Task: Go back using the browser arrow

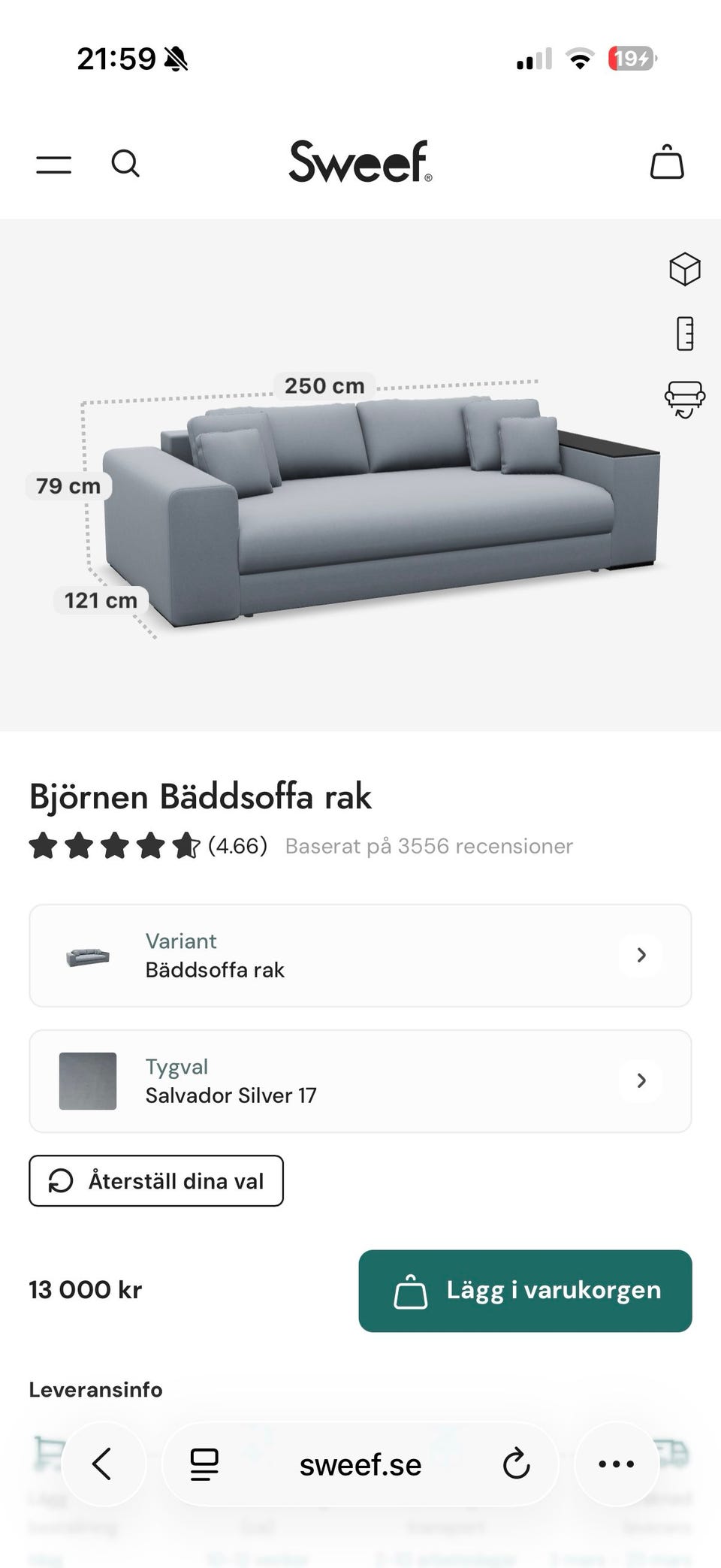Action: (x=104, y=1464)
